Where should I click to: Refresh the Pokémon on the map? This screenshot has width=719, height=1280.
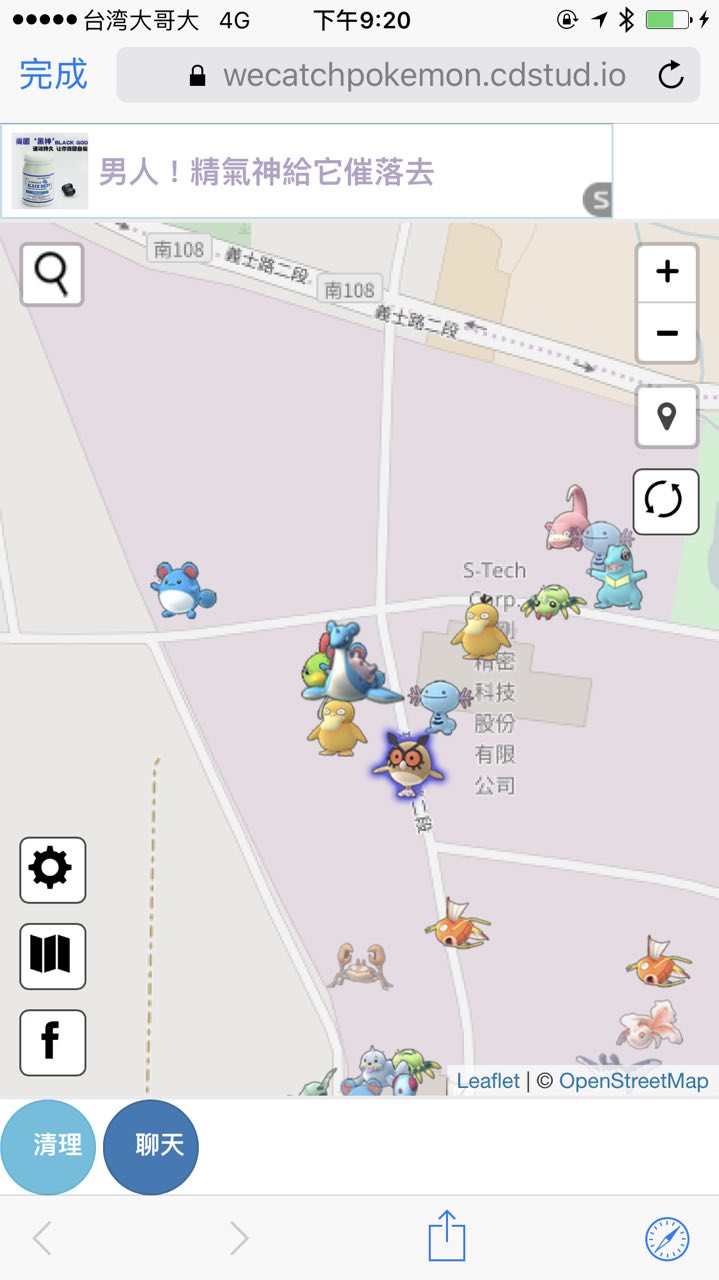click(x=665, y=501)
